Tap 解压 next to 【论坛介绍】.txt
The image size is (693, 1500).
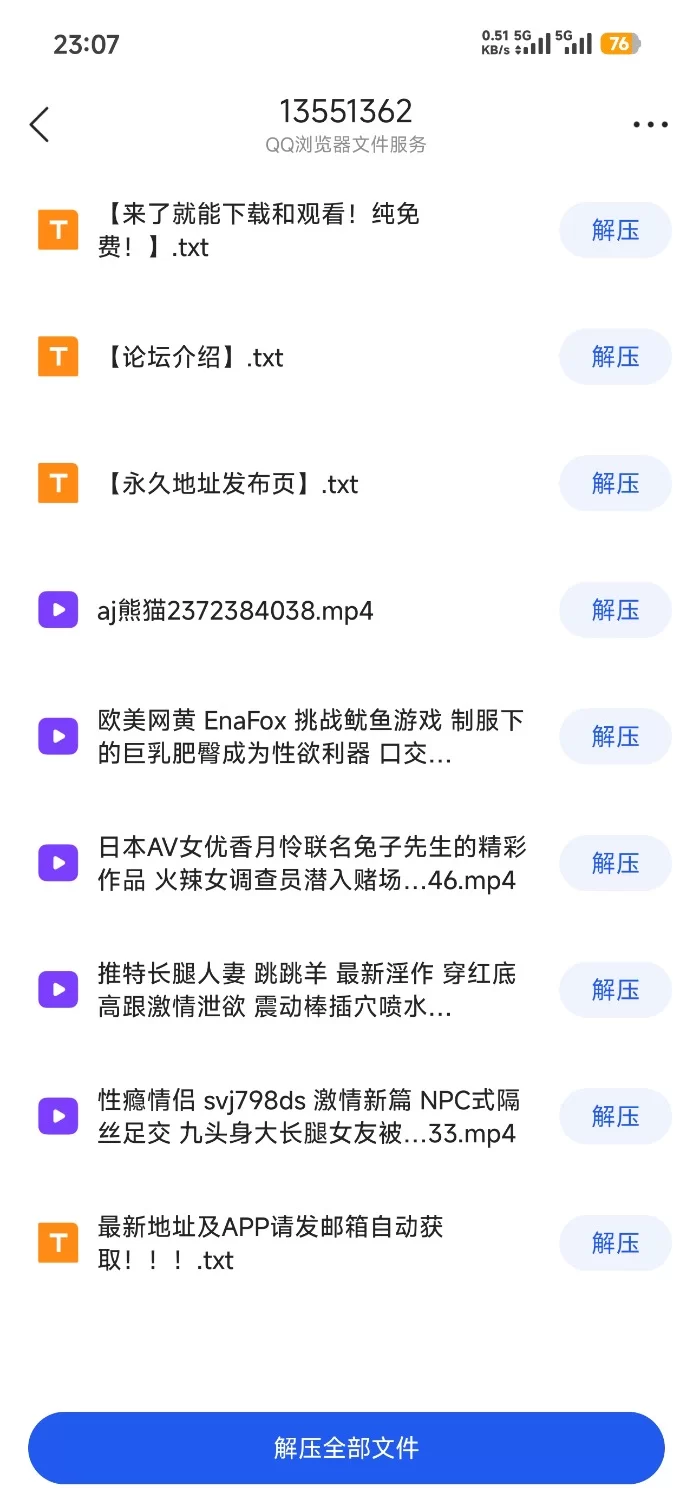pyautogui.click(x=614, y=357)
